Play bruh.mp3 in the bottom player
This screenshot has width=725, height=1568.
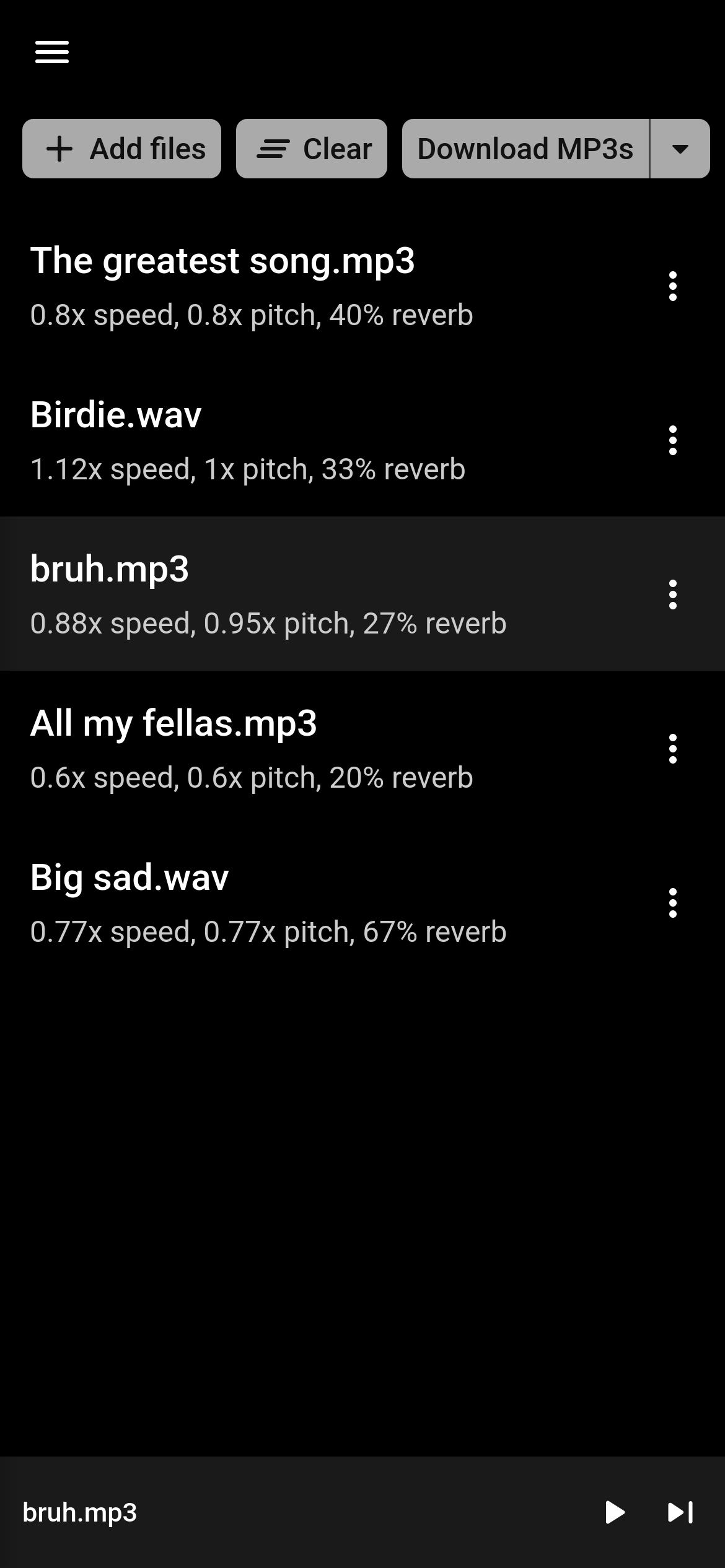coord(616,1512)
